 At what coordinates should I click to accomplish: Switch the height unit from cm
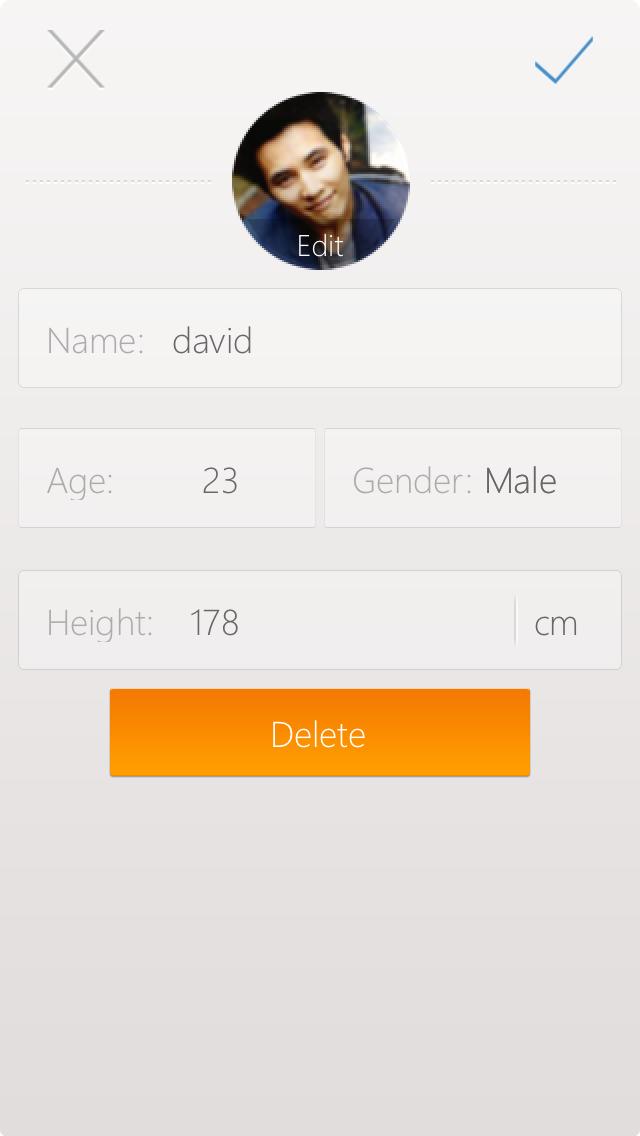[x=557, y=622]
